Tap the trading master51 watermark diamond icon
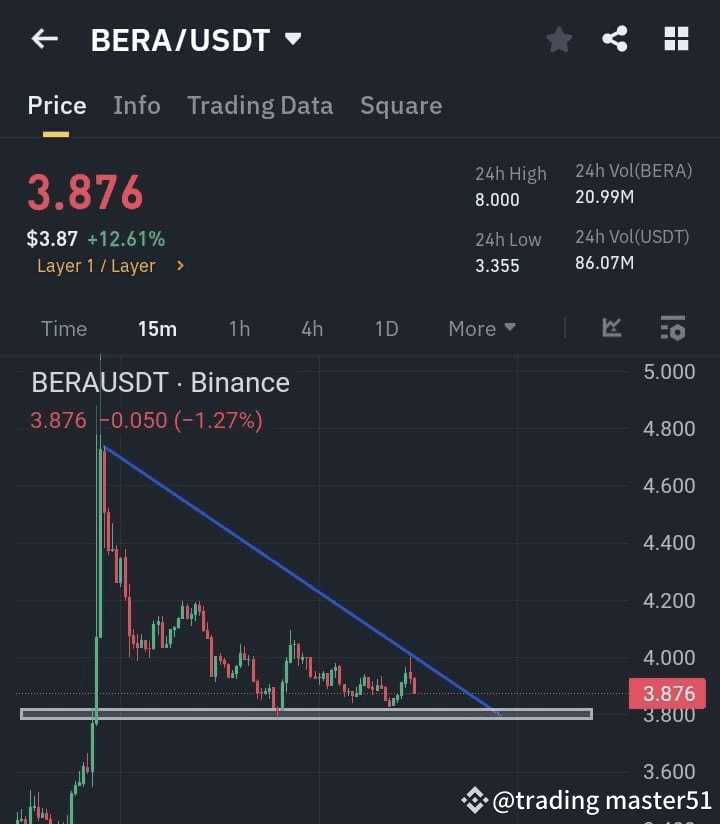 pos(474,800)
